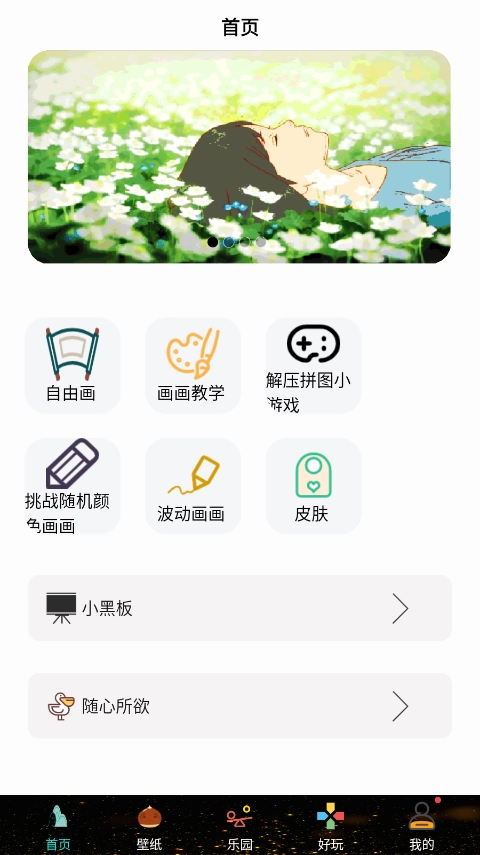
Task: Start 挑战随机颜色画画 challenge
Action: click(x=73, y=486)
